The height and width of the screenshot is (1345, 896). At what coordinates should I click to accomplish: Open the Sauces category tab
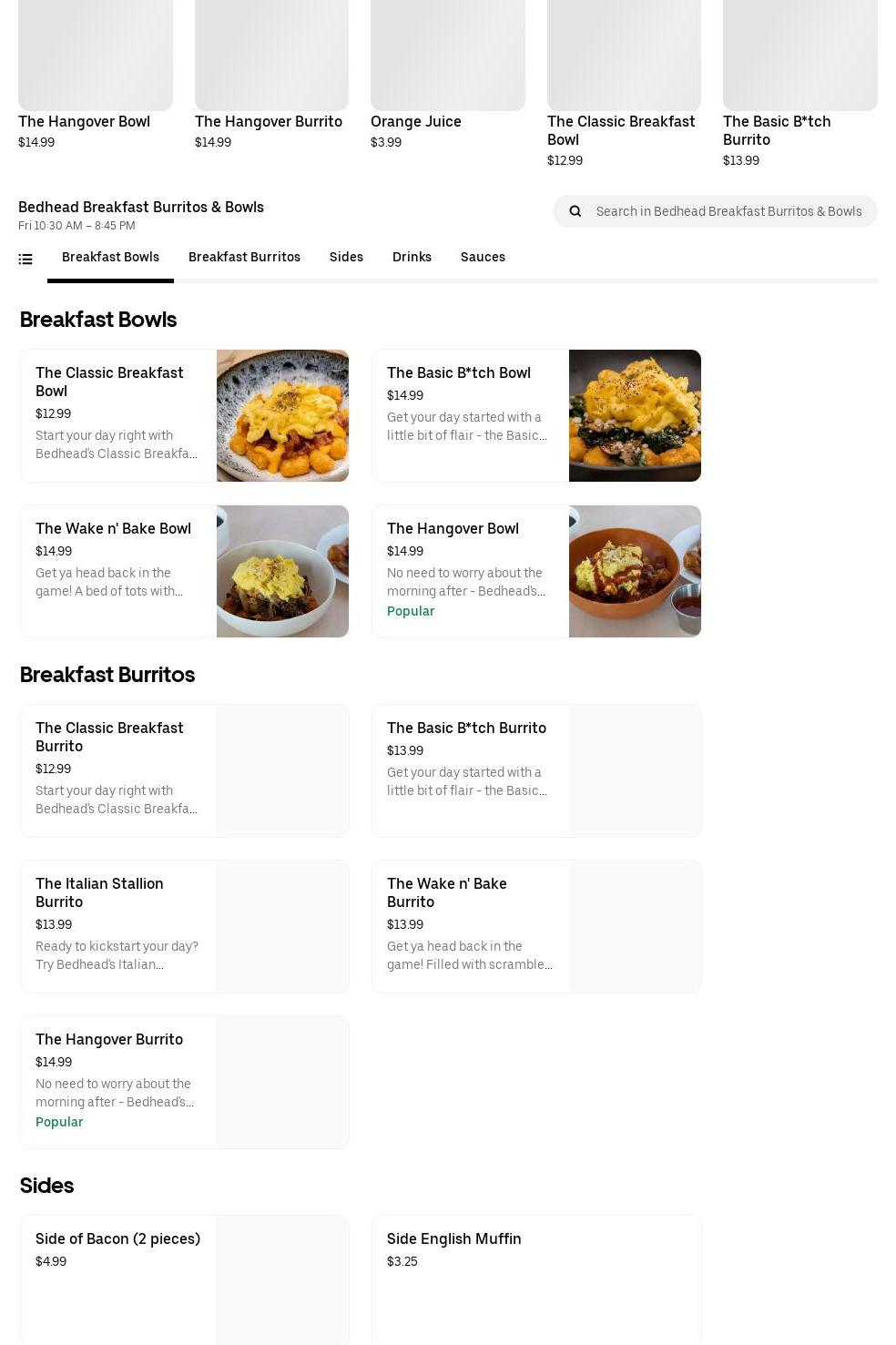click(x=483, y=257)
